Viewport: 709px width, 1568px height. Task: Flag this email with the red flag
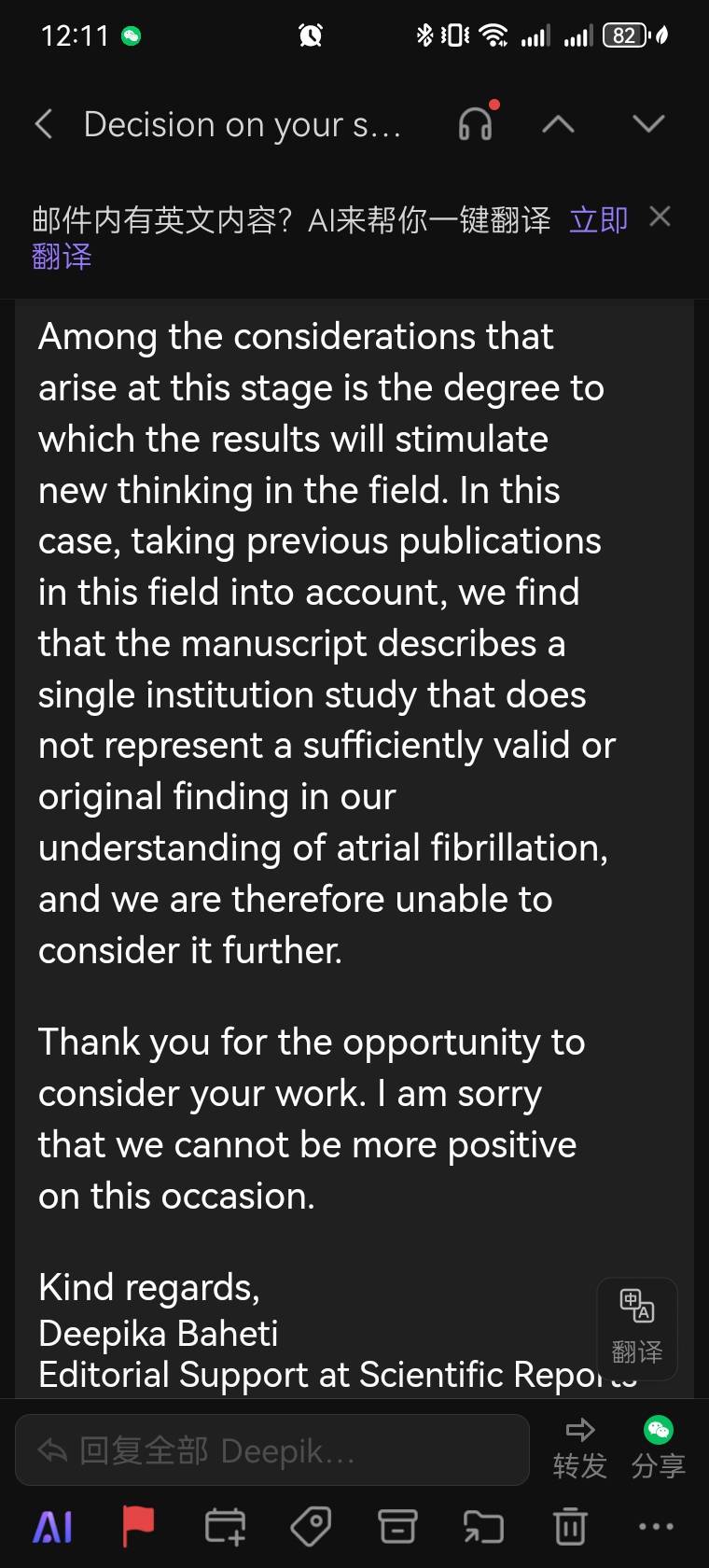[x=138, y=1528]
